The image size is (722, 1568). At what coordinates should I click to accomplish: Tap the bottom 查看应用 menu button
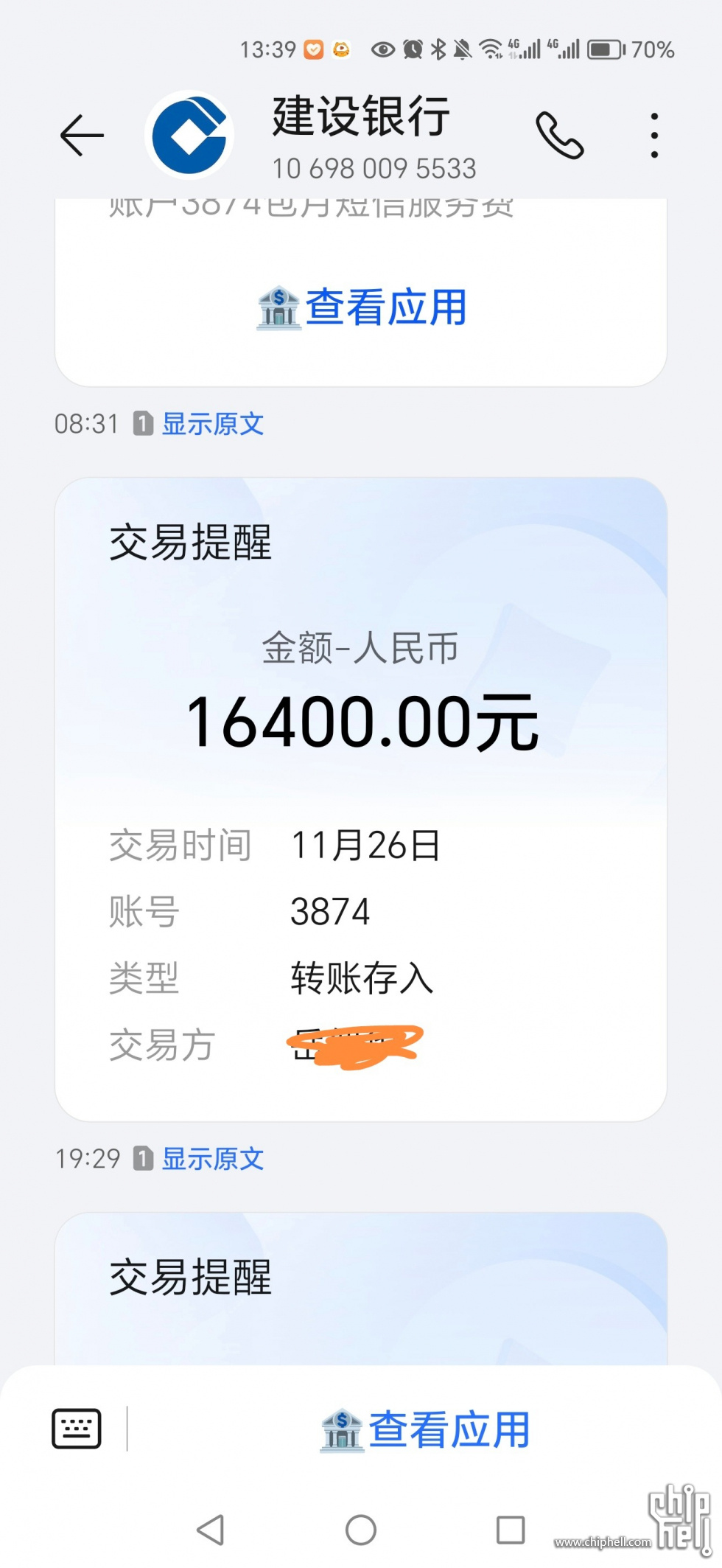[426, 1430]
